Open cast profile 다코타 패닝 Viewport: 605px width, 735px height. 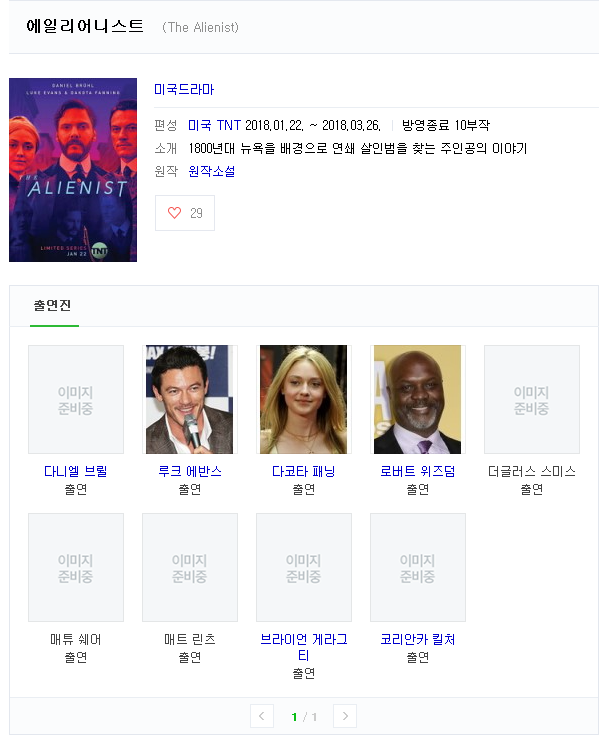click(304, 471)
